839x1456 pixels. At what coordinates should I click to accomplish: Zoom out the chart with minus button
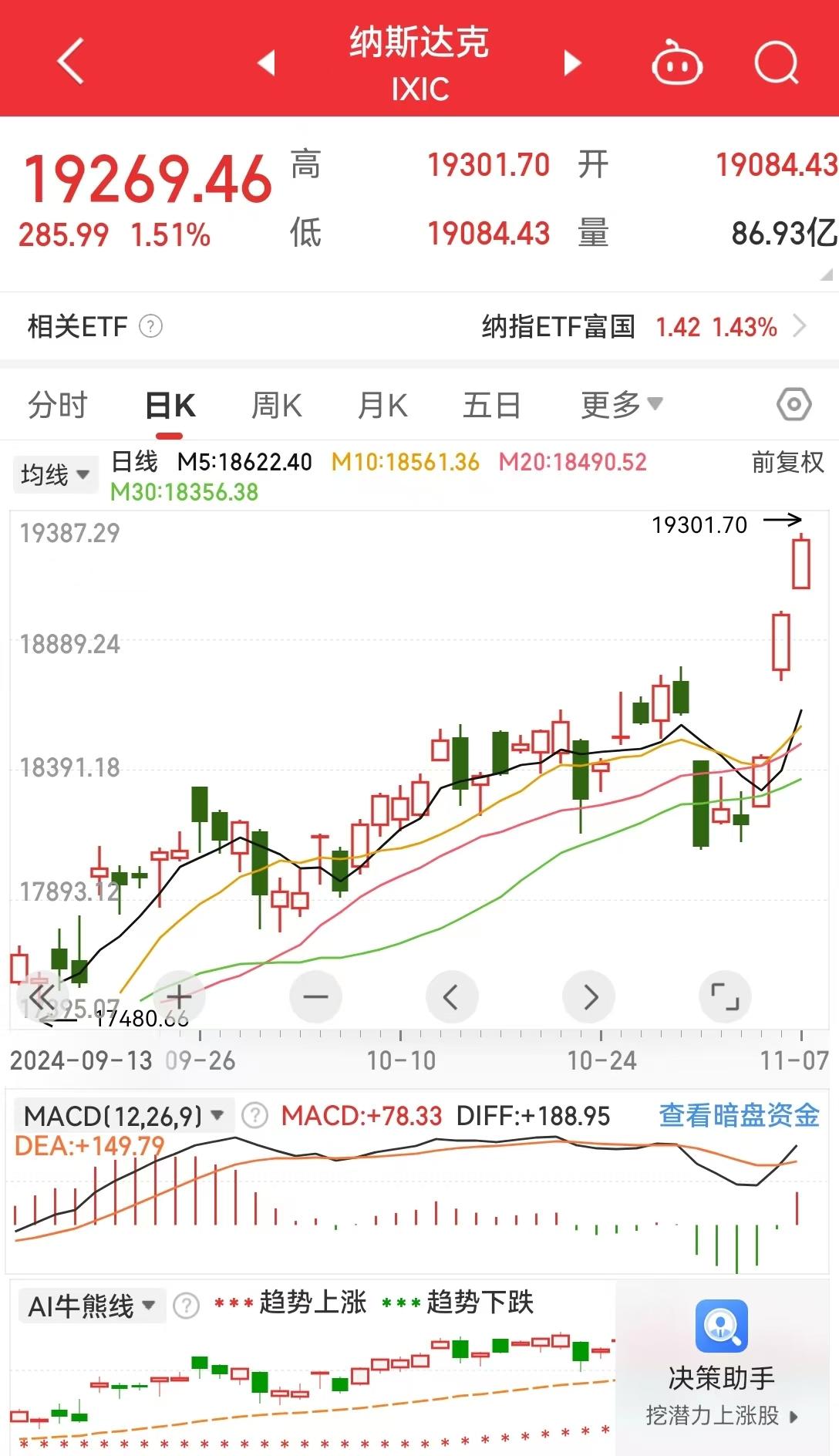coord(315,996)
